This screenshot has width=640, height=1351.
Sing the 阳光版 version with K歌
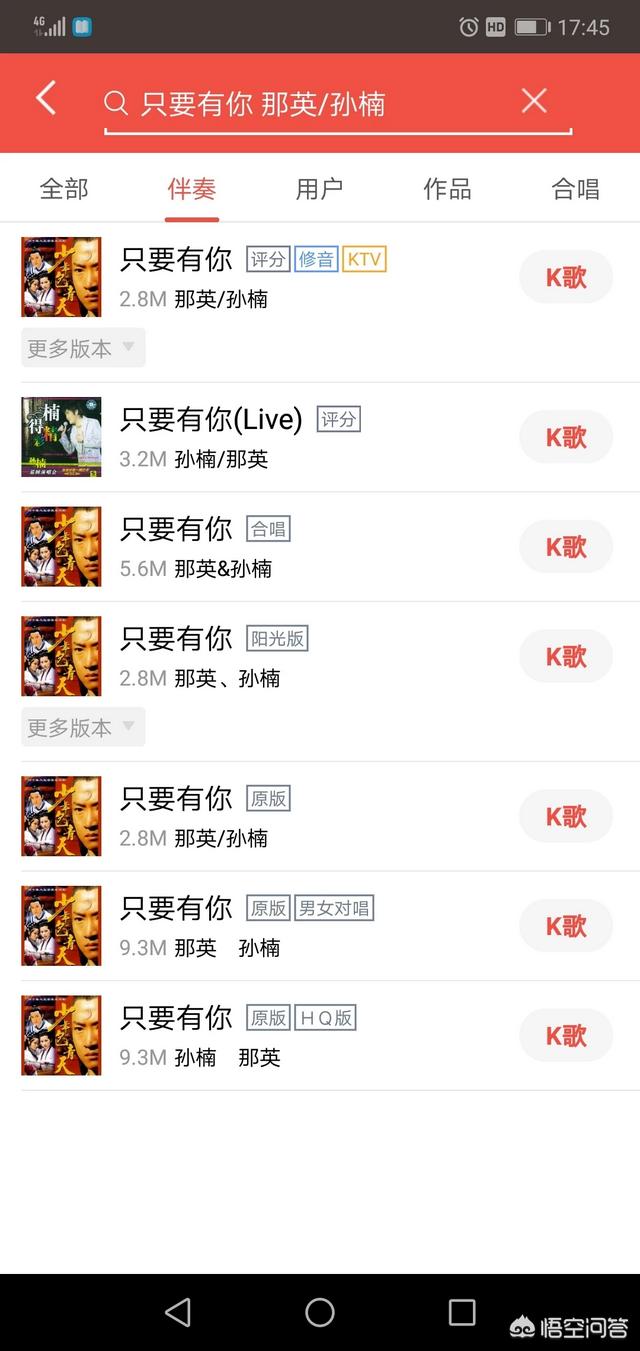(566, 656)
